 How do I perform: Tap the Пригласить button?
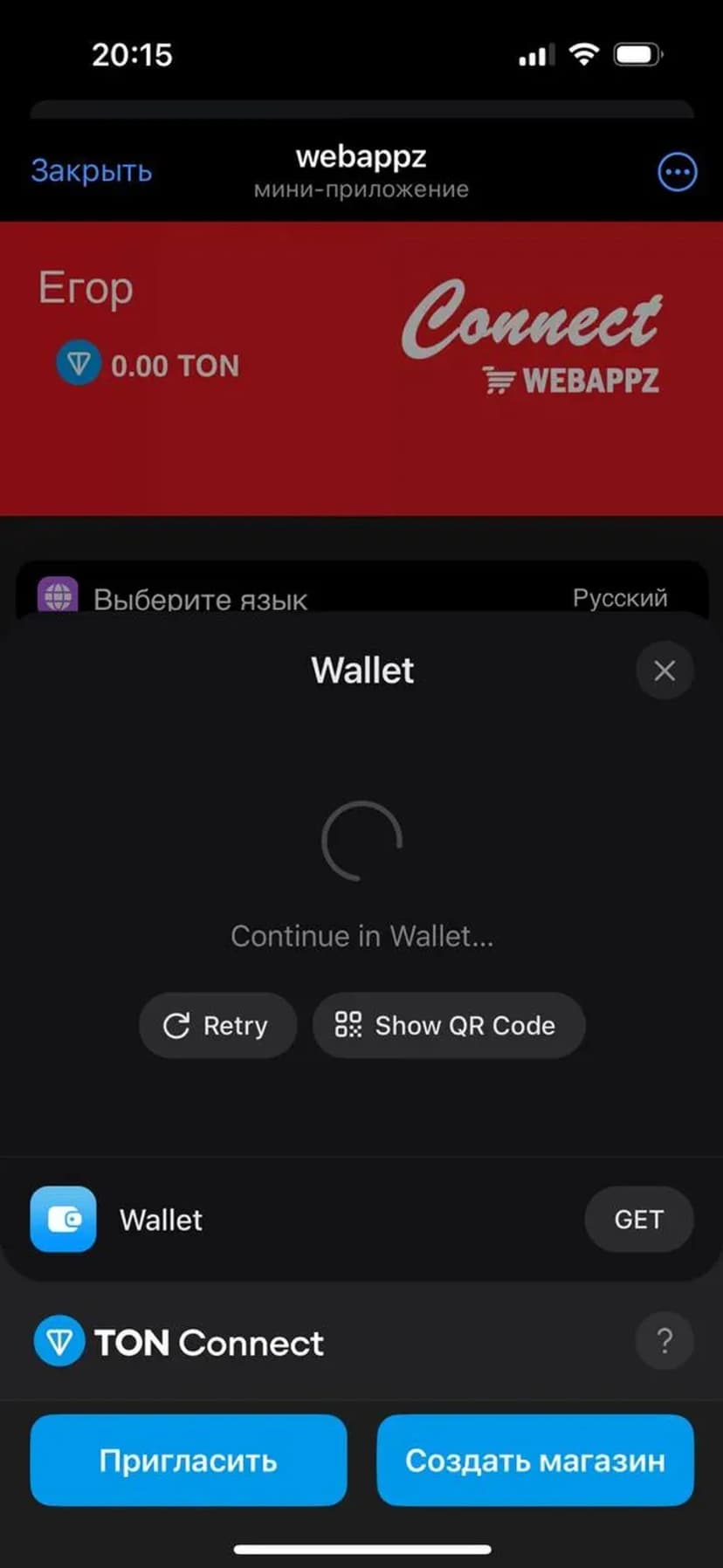(x=189, y=1461)
